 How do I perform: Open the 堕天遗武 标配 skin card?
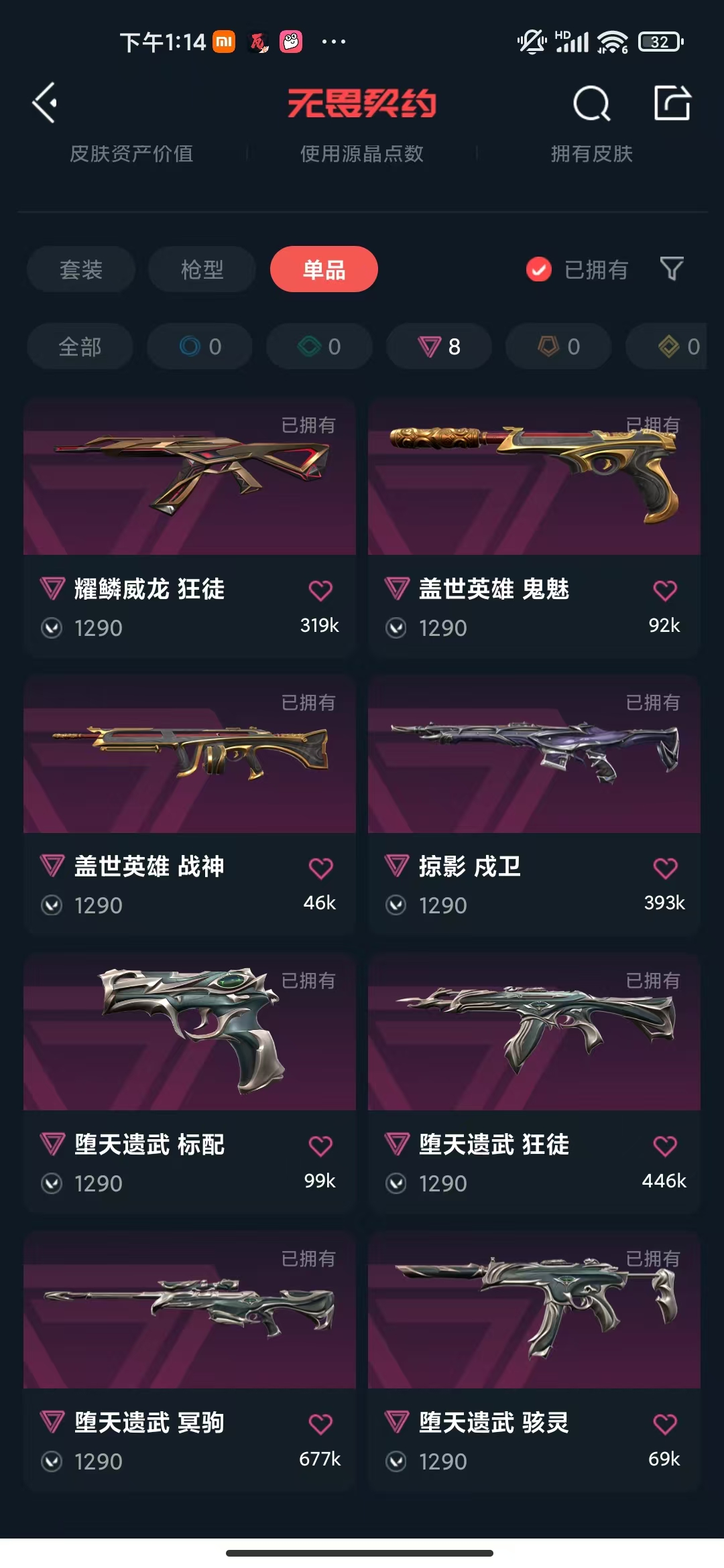190,1083
